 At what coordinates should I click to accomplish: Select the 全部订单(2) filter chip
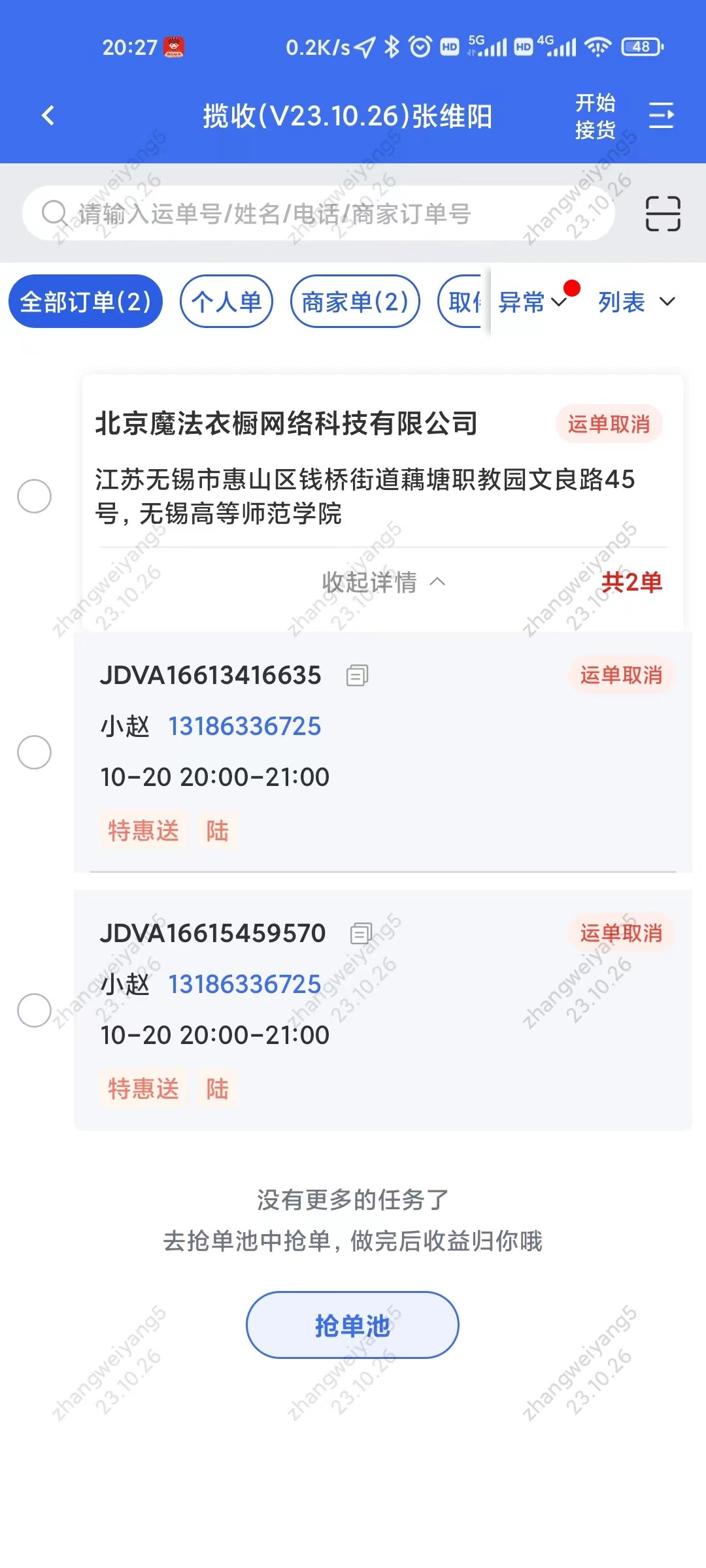[86, 302]
